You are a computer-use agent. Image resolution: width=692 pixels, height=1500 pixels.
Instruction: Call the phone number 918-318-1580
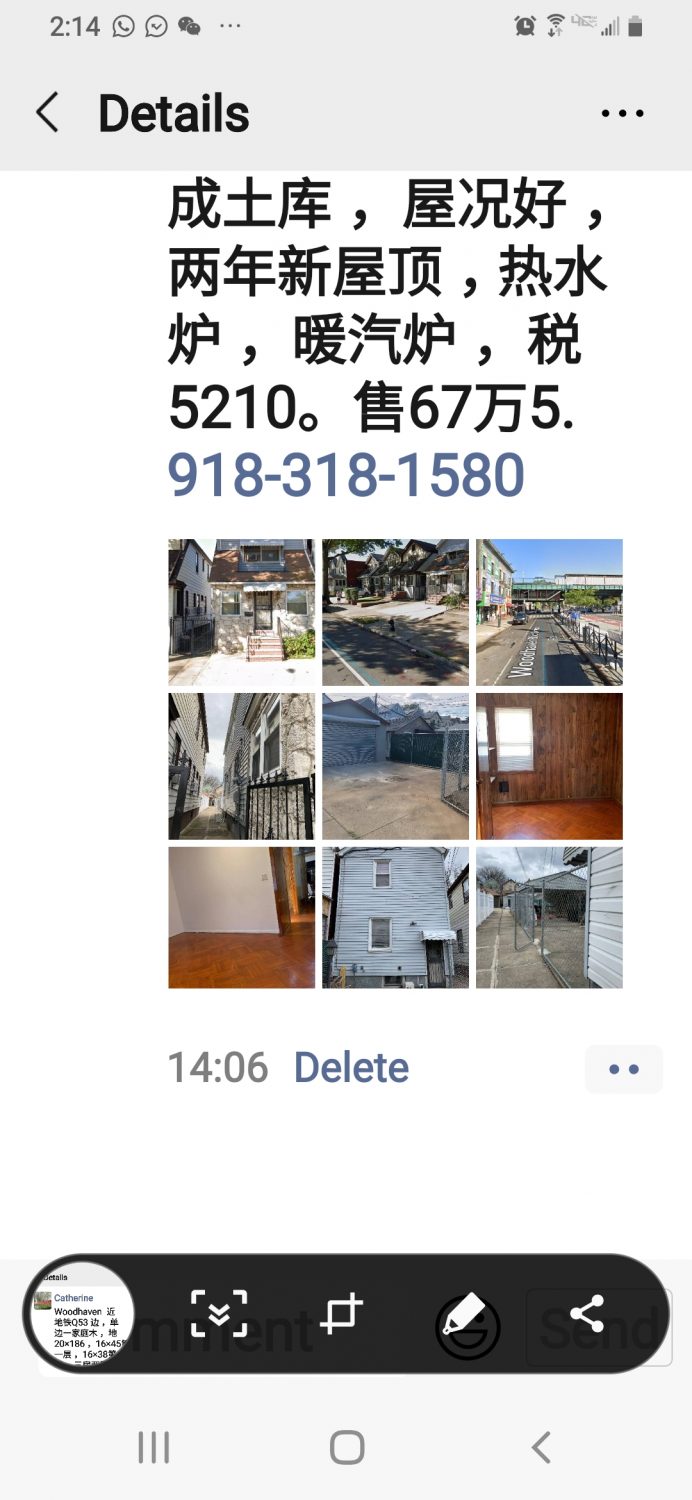click(346, 475)
